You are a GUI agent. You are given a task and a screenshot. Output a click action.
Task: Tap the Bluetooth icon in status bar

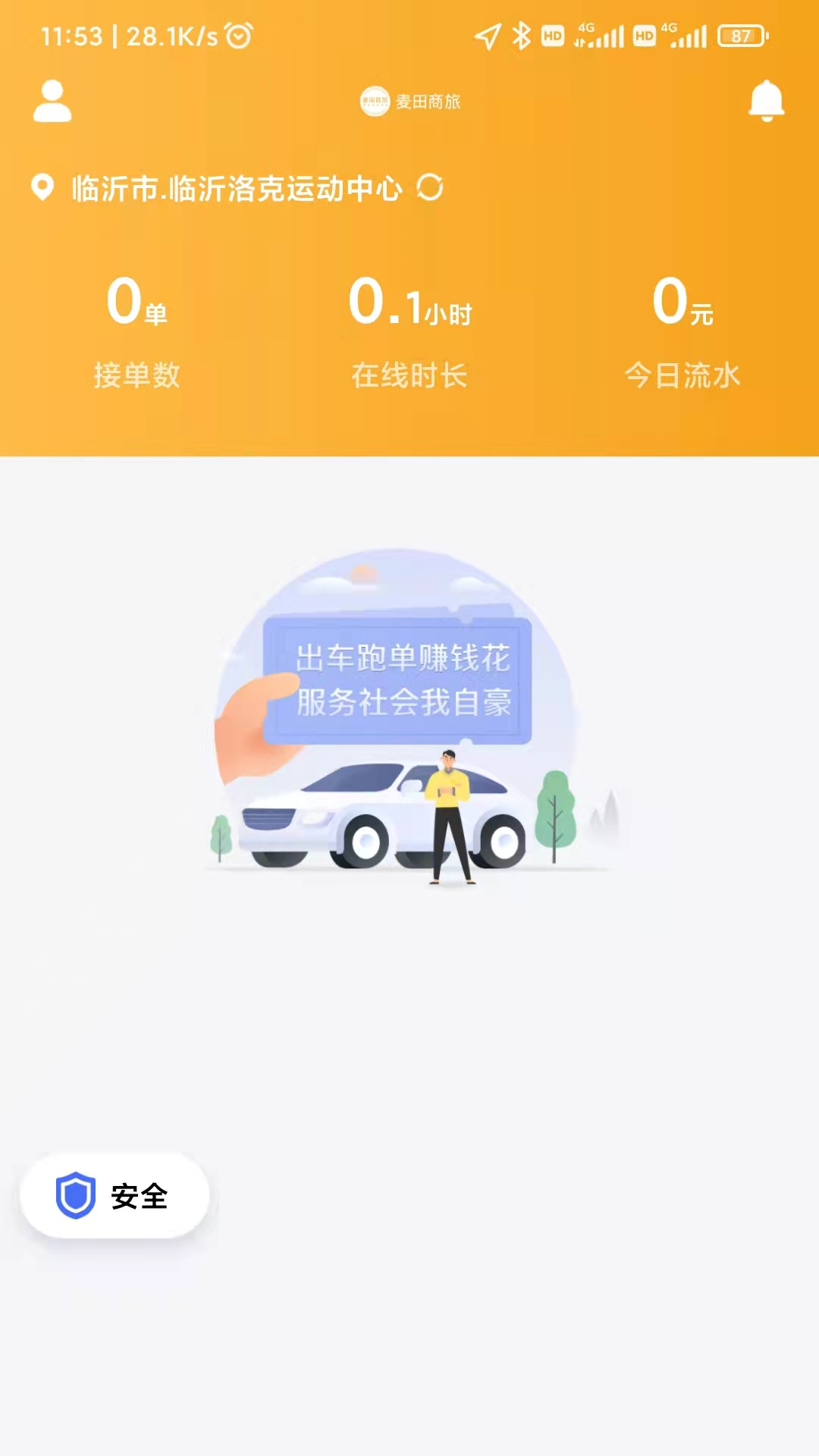[520, 34]
